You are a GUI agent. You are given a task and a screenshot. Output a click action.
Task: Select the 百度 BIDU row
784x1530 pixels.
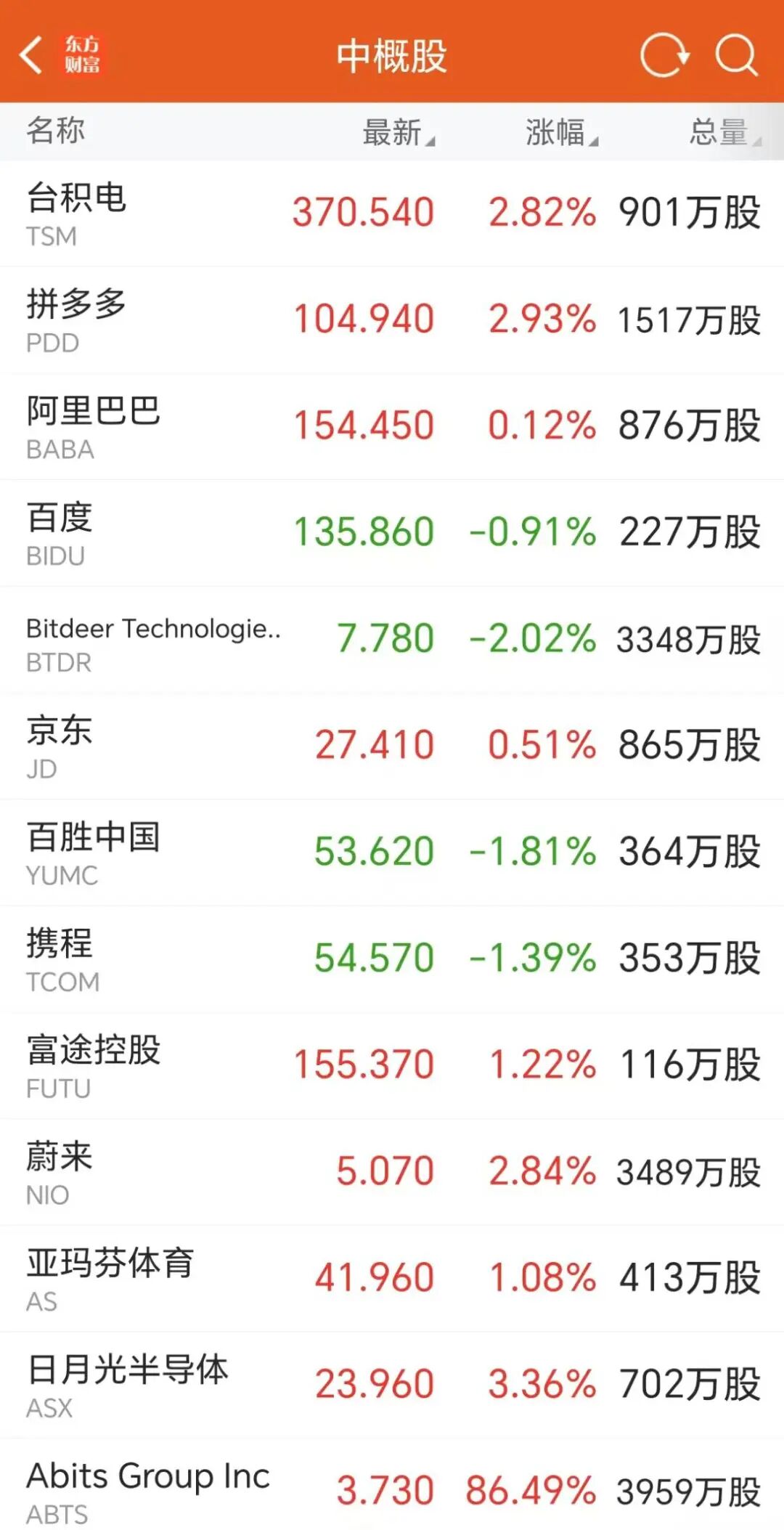tap(392, 533)
